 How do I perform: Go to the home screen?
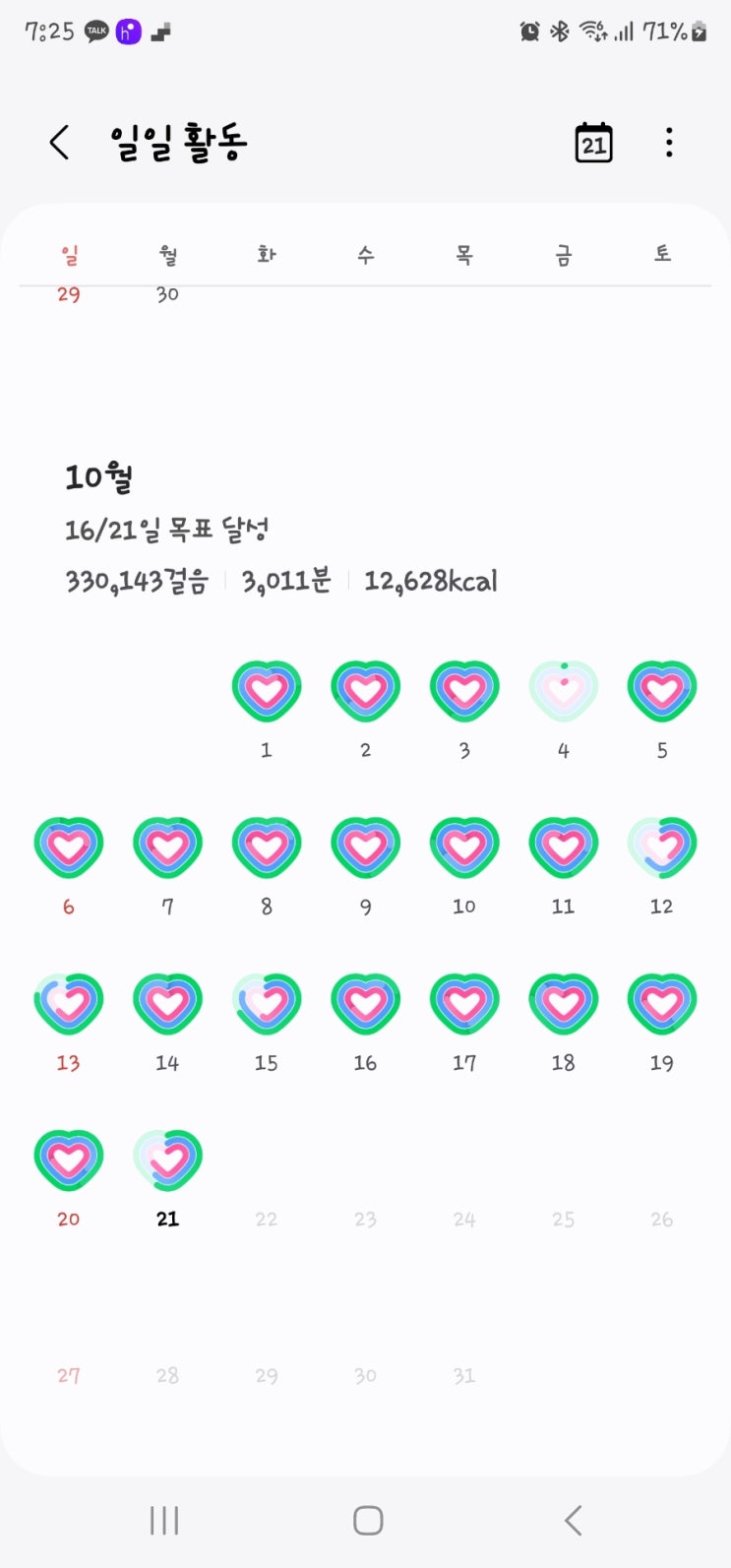368,1521
